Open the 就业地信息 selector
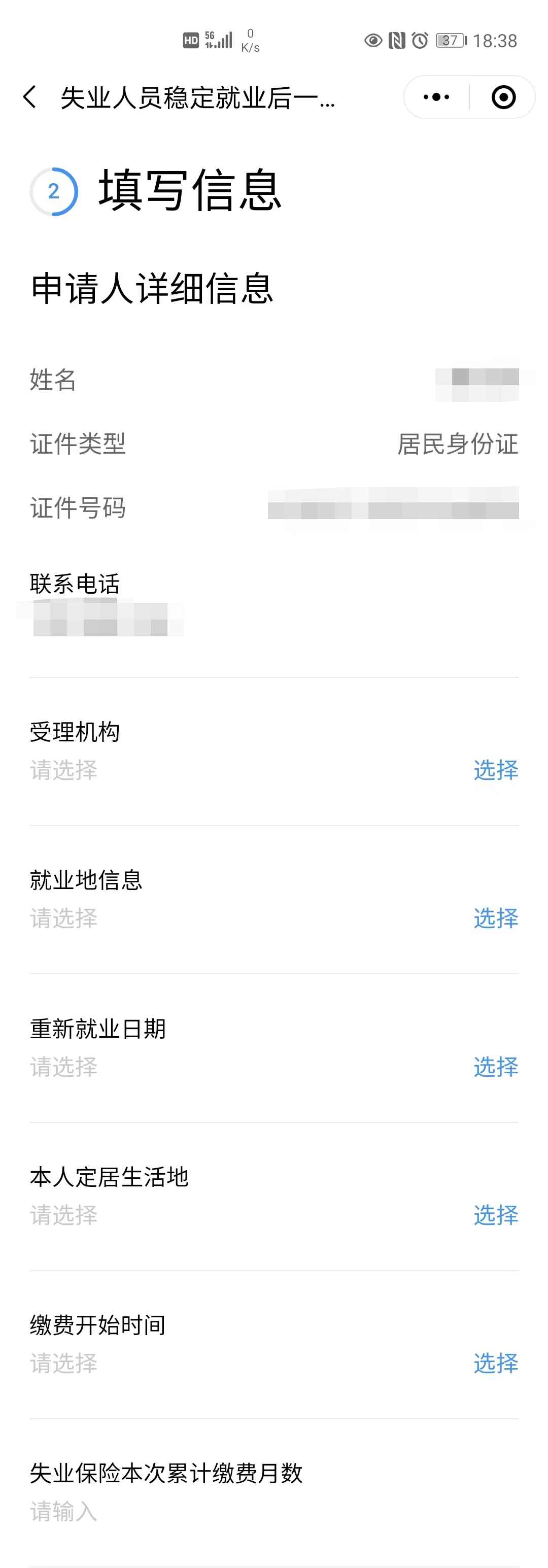 (x=495, y=919)
